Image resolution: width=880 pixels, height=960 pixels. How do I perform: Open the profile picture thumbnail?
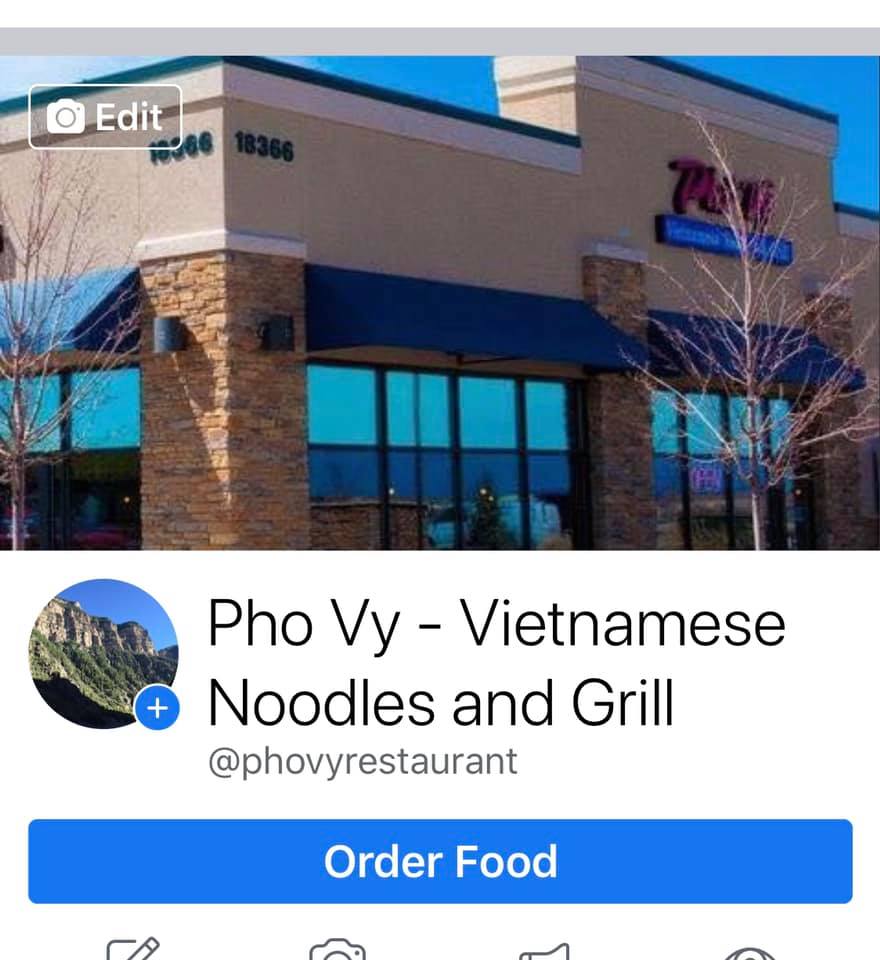(x=100, y=650)
